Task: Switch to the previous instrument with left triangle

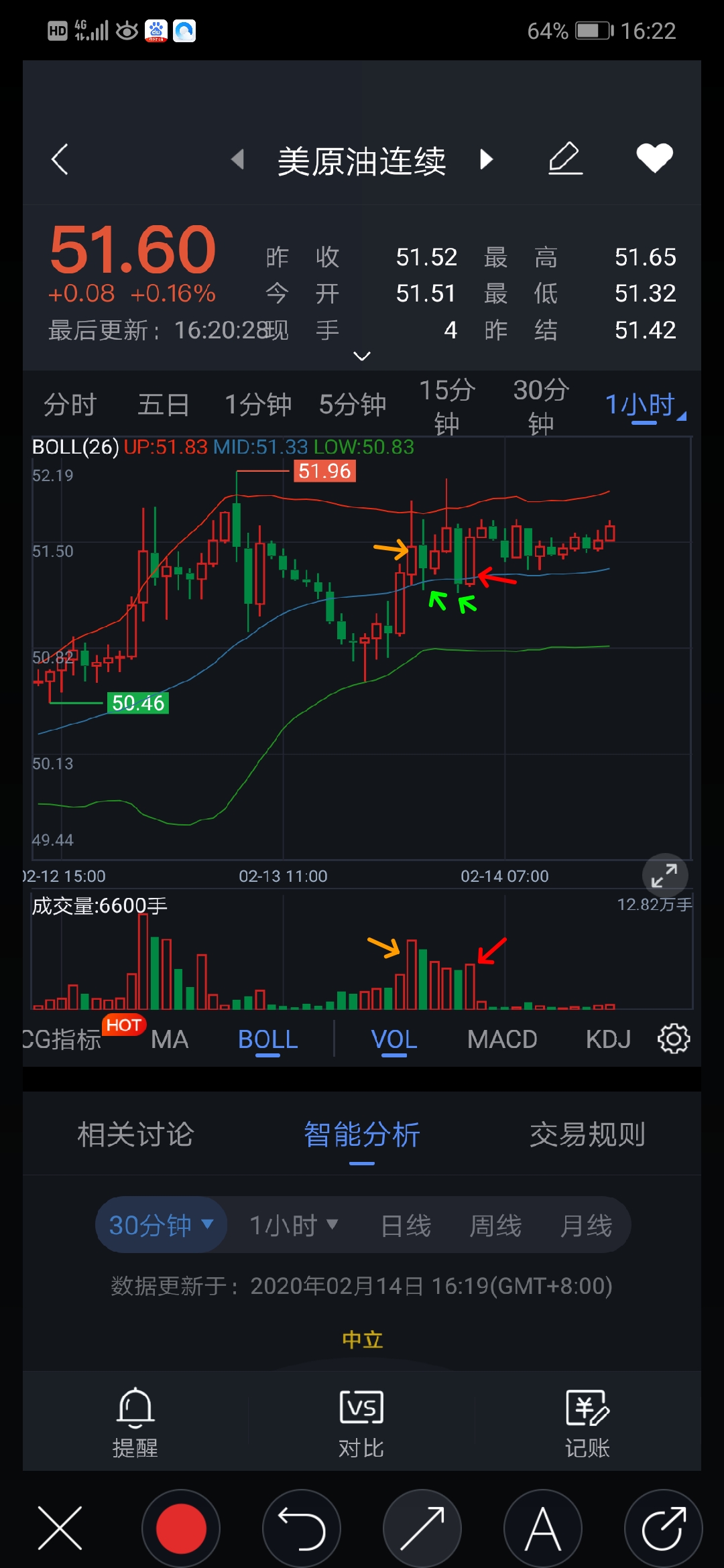Action: pyautogui.click(x=237, y=159)
